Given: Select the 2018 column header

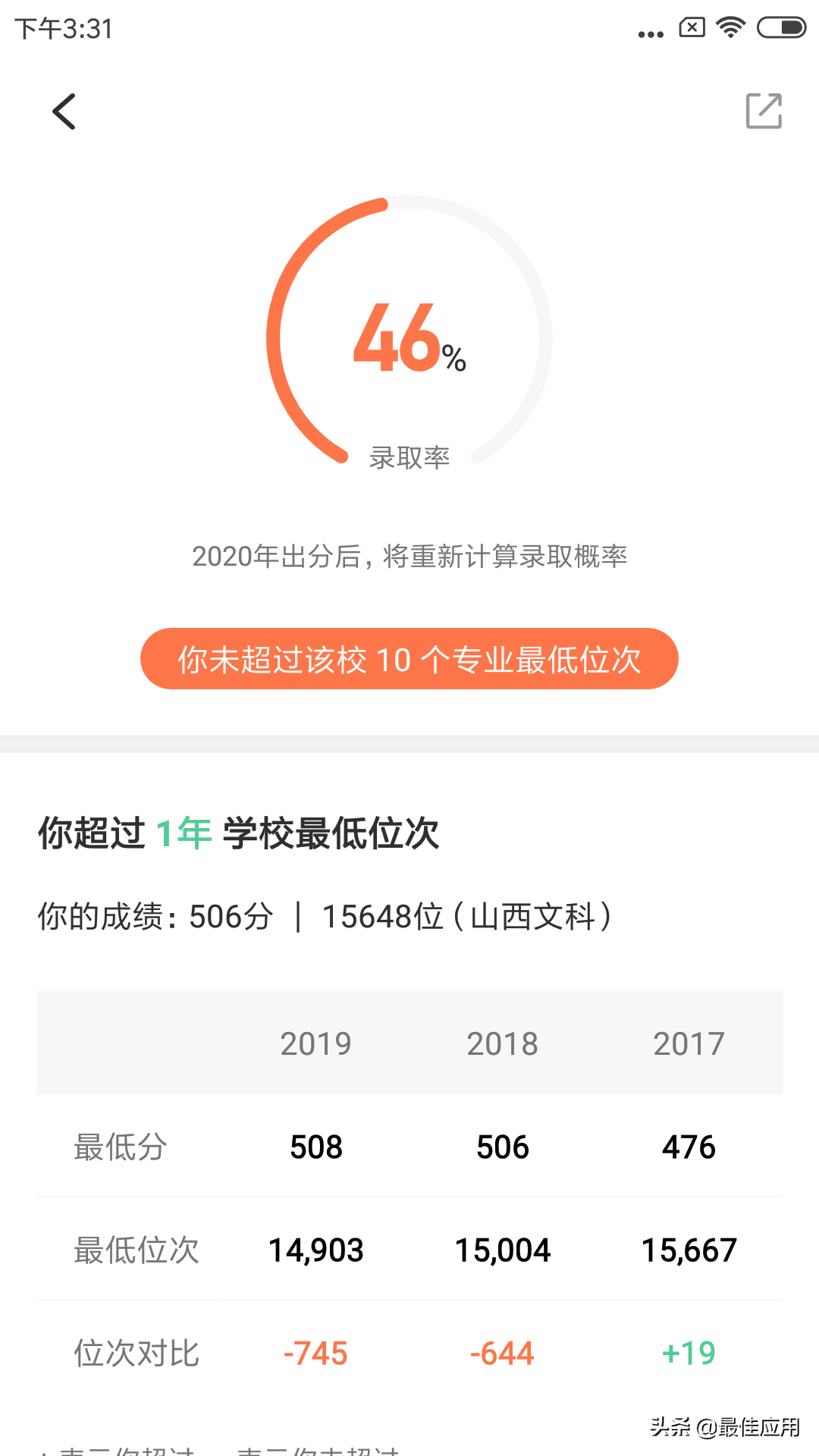Looking at the screenshot, I should click(x=503, y=1043).
